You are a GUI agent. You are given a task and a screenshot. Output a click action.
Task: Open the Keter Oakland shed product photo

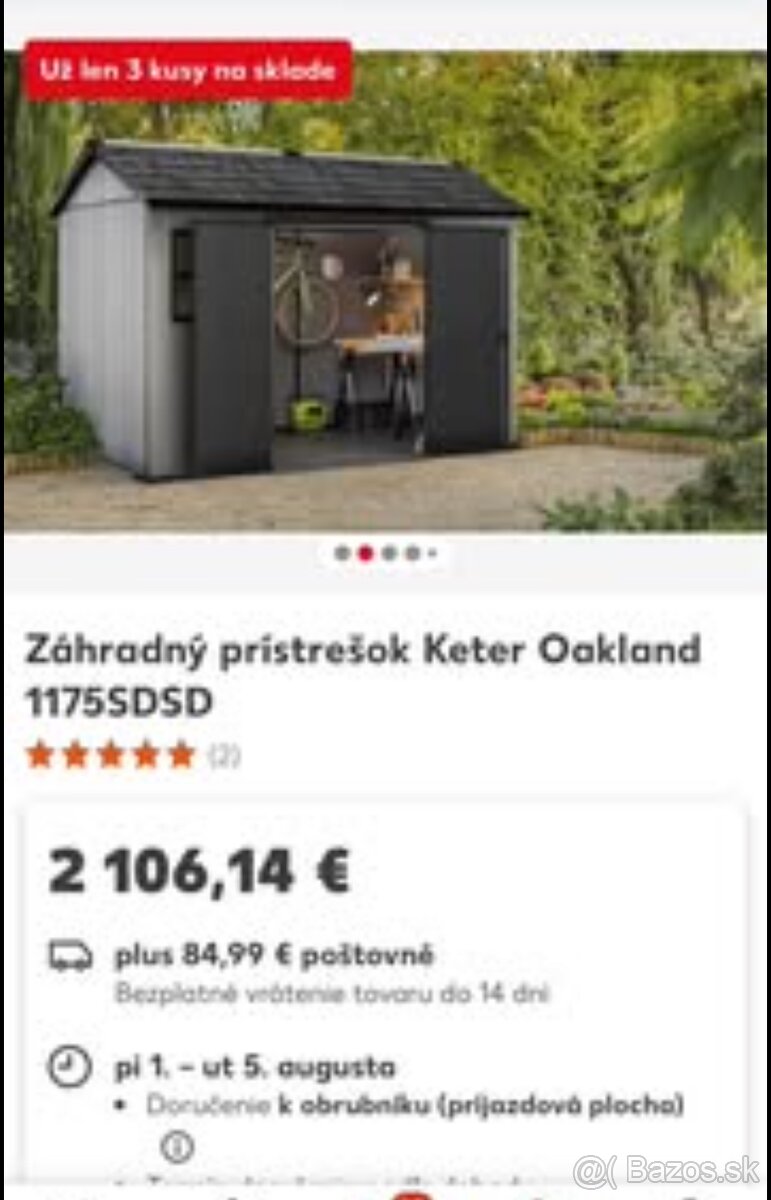click(x=385, y=300)
